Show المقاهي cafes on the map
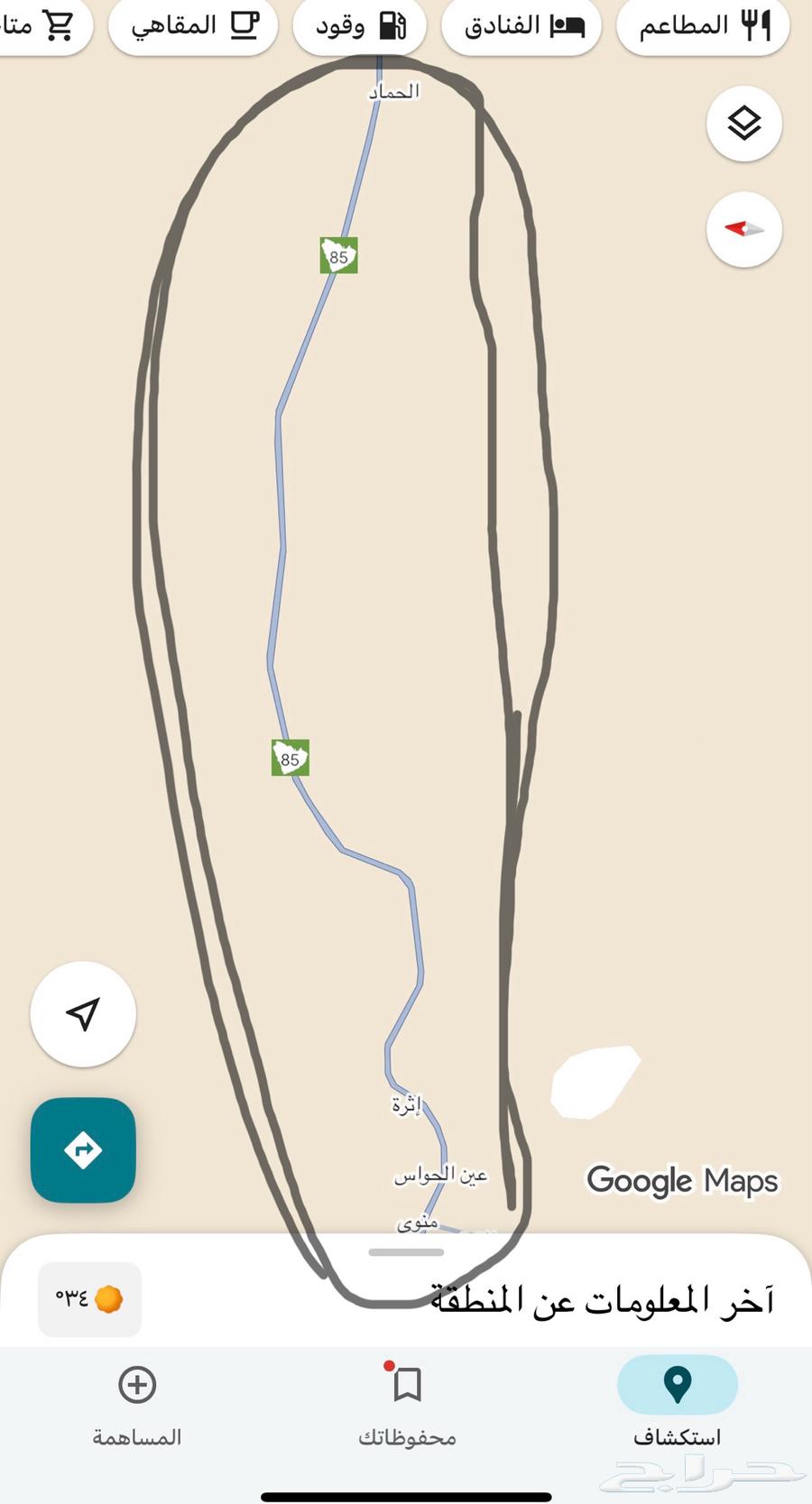Screen dimensions: 812x1504 pos(193,26)
